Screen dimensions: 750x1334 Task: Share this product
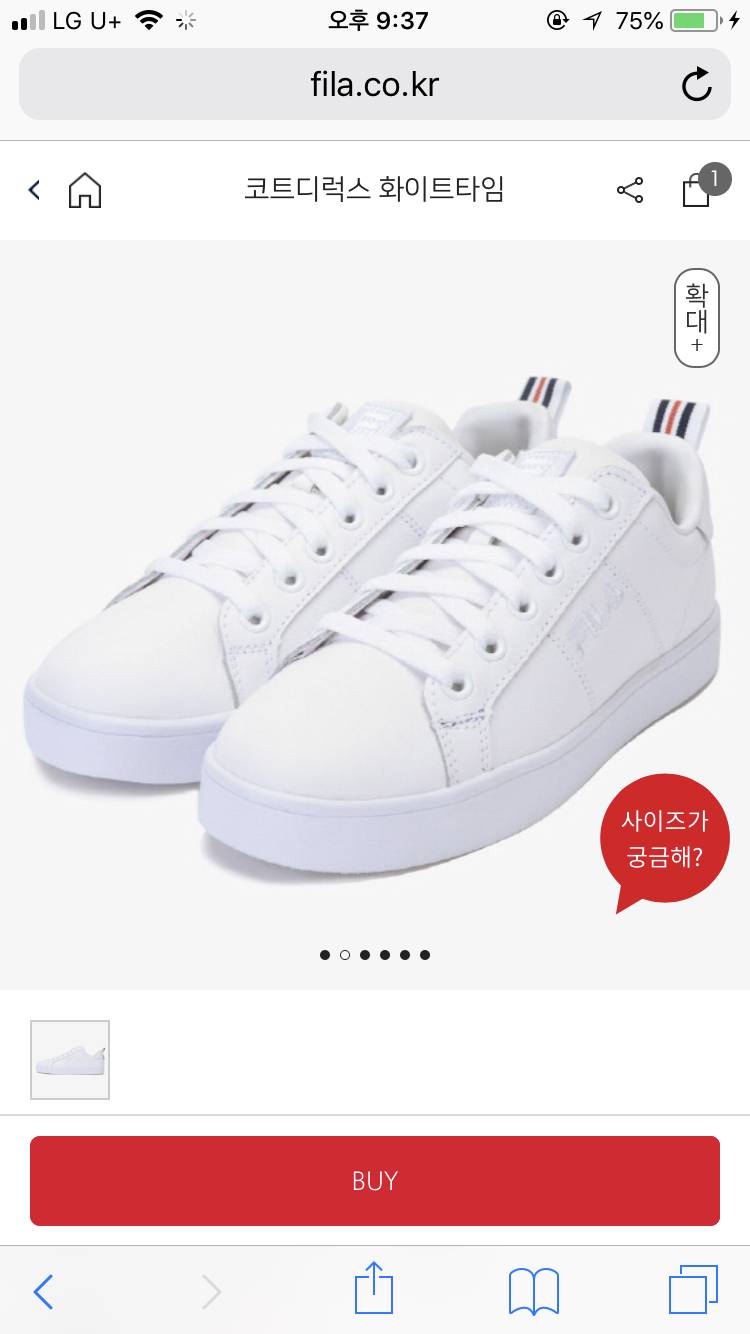[x=630, y=190]
